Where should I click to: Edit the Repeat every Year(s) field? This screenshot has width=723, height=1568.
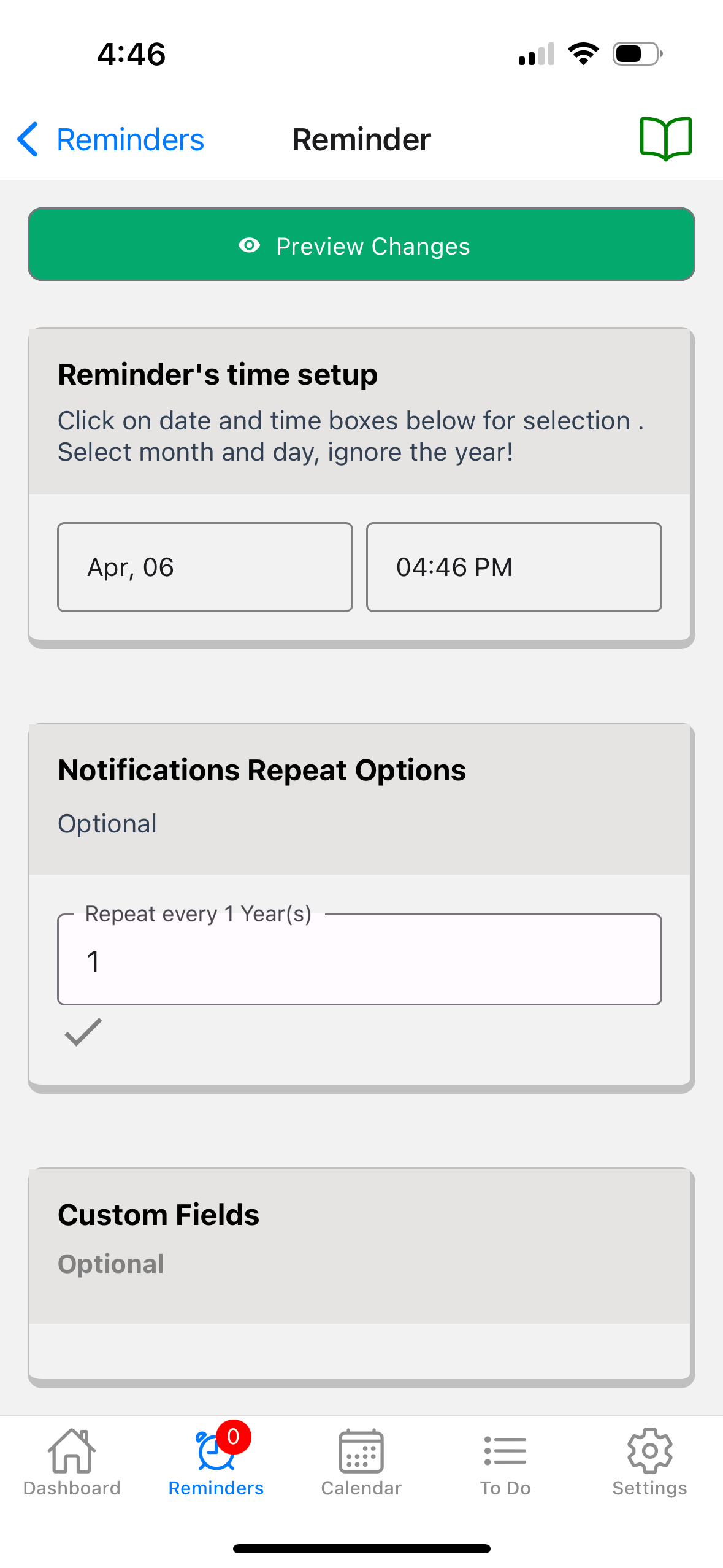359,959
